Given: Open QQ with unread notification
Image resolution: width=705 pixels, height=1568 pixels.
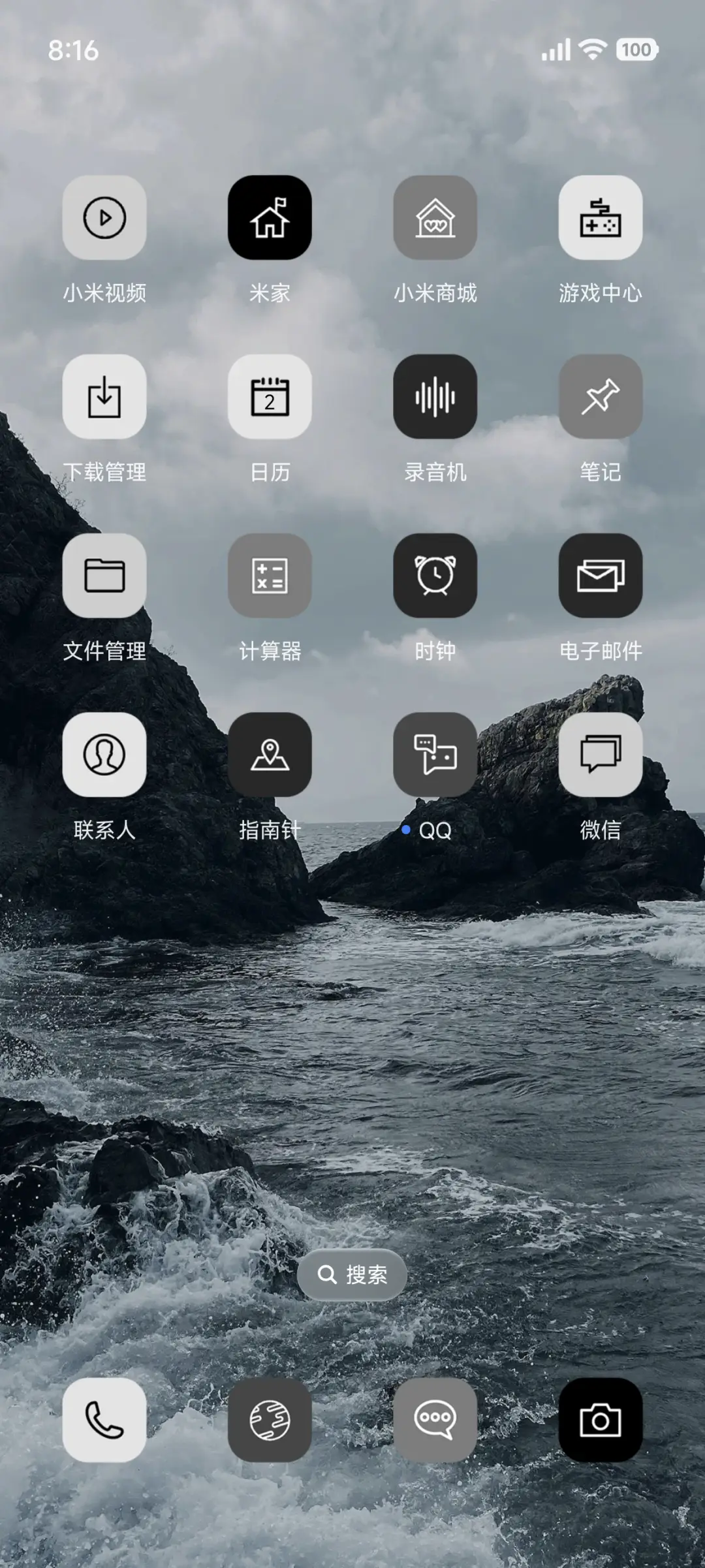Looking at the screenshot, I should click(435, 755).
